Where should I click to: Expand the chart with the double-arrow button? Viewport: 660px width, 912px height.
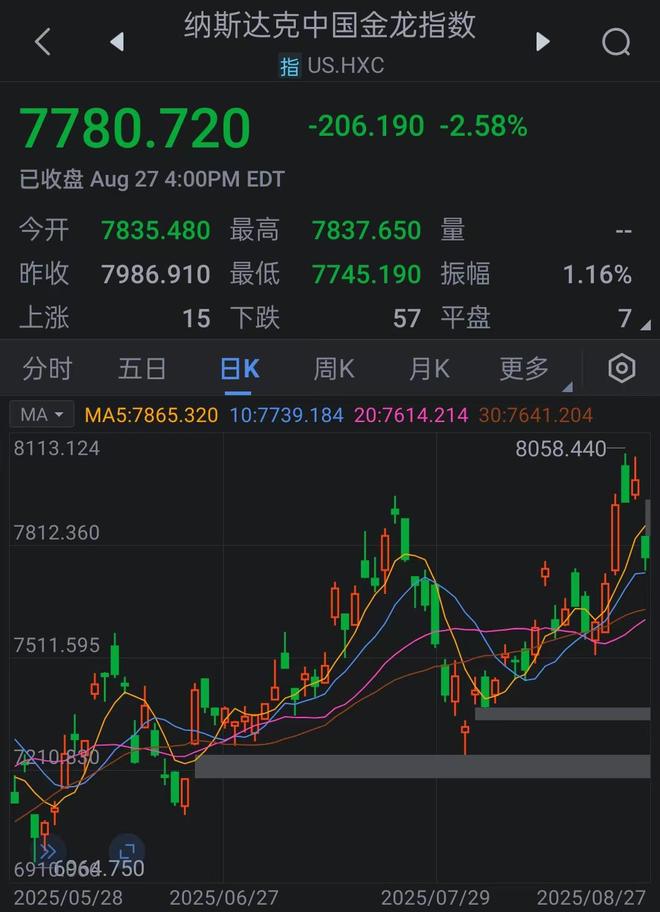49,851
